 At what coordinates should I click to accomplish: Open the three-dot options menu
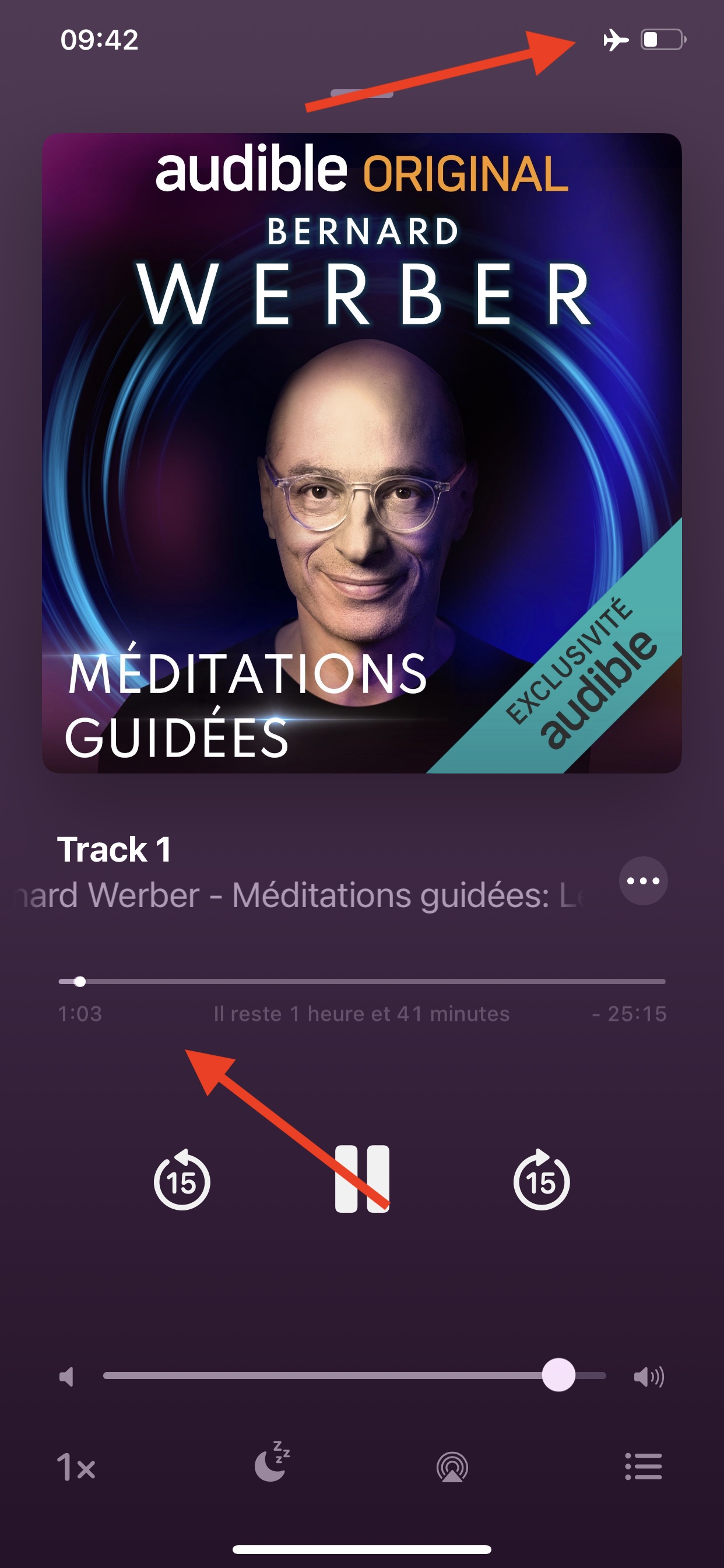(643, 881)
